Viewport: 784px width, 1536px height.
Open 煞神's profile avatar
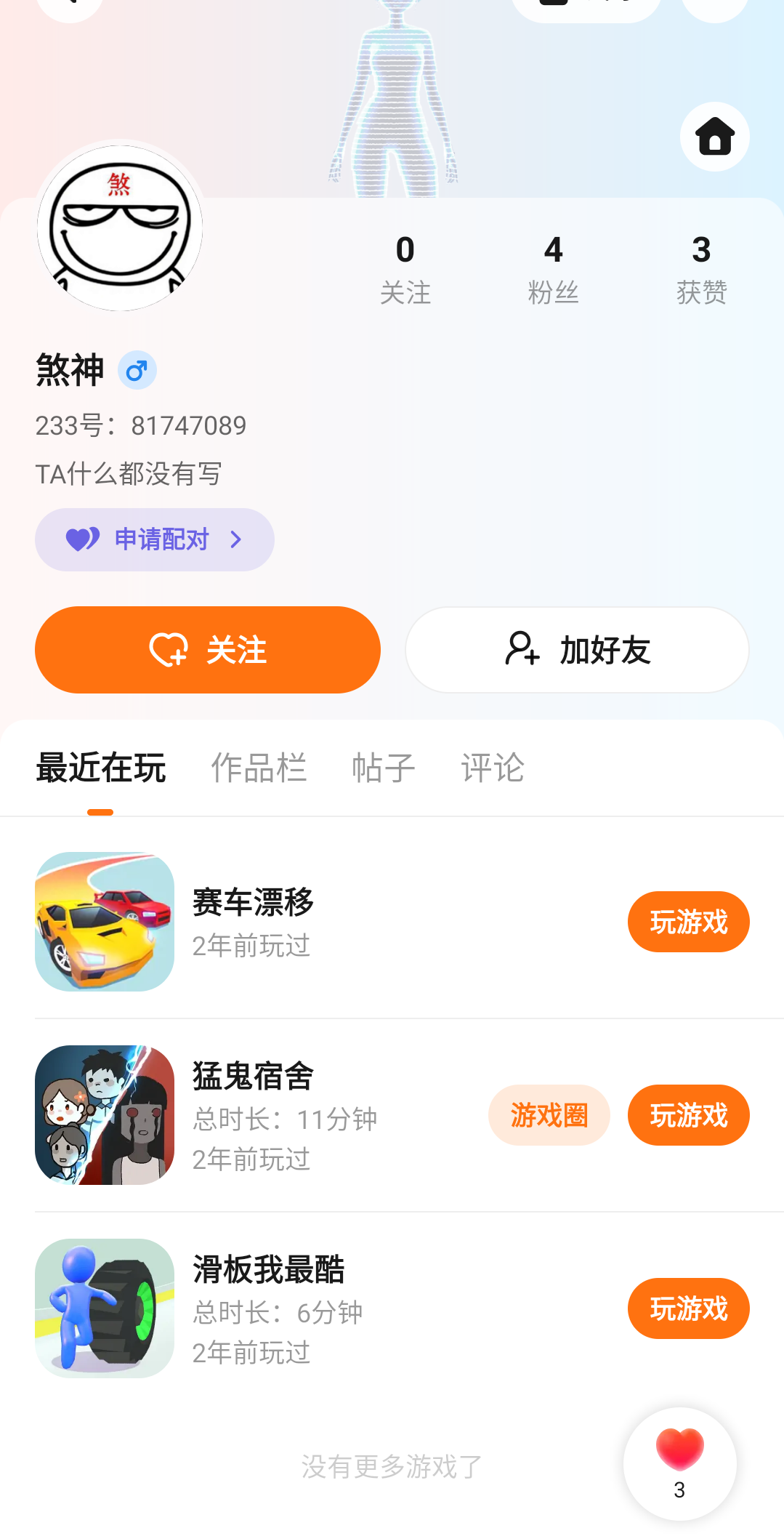coord(120,227)
